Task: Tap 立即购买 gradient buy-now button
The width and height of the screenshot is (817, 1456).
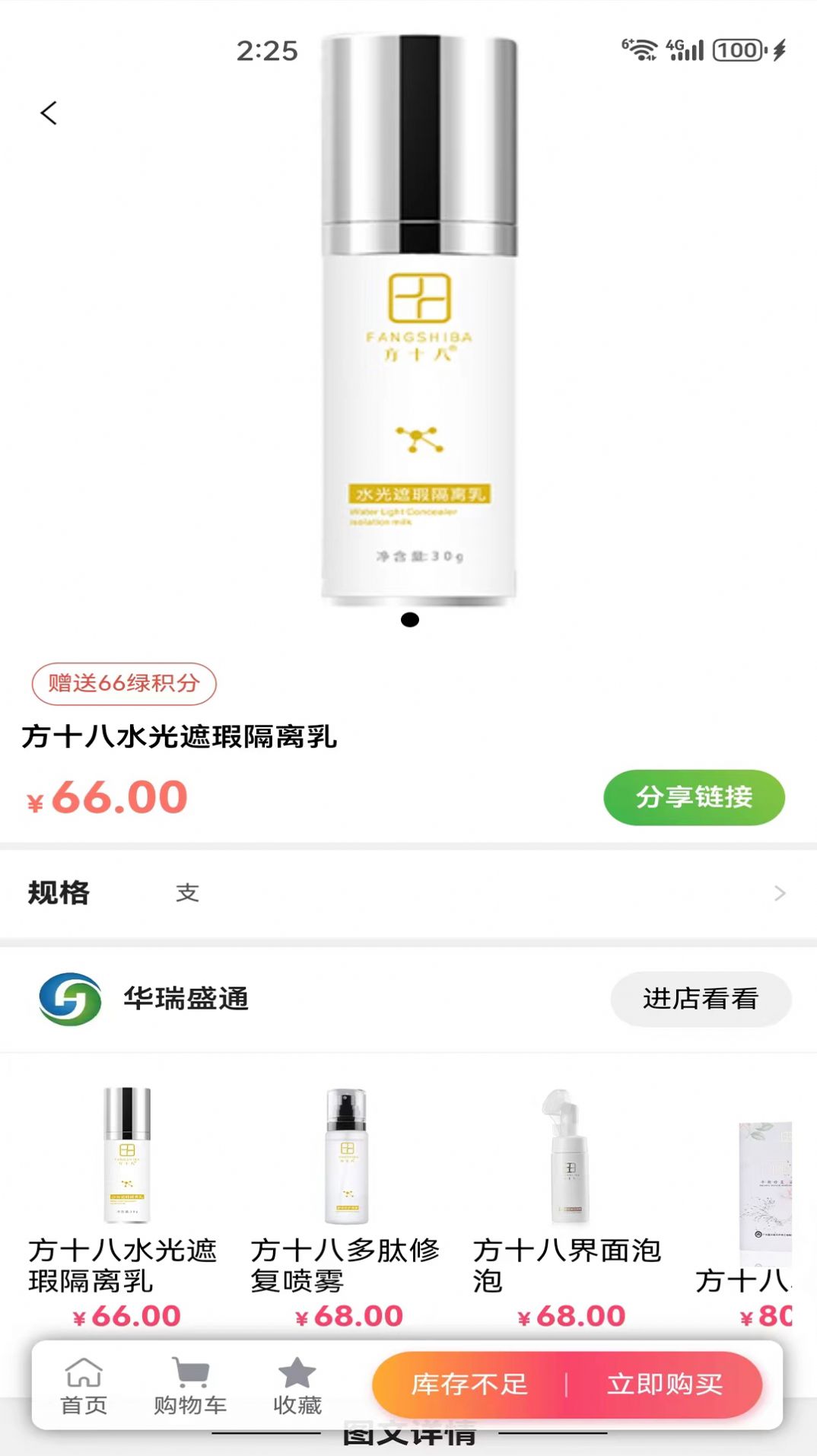Action: [x=665, y=1385]
